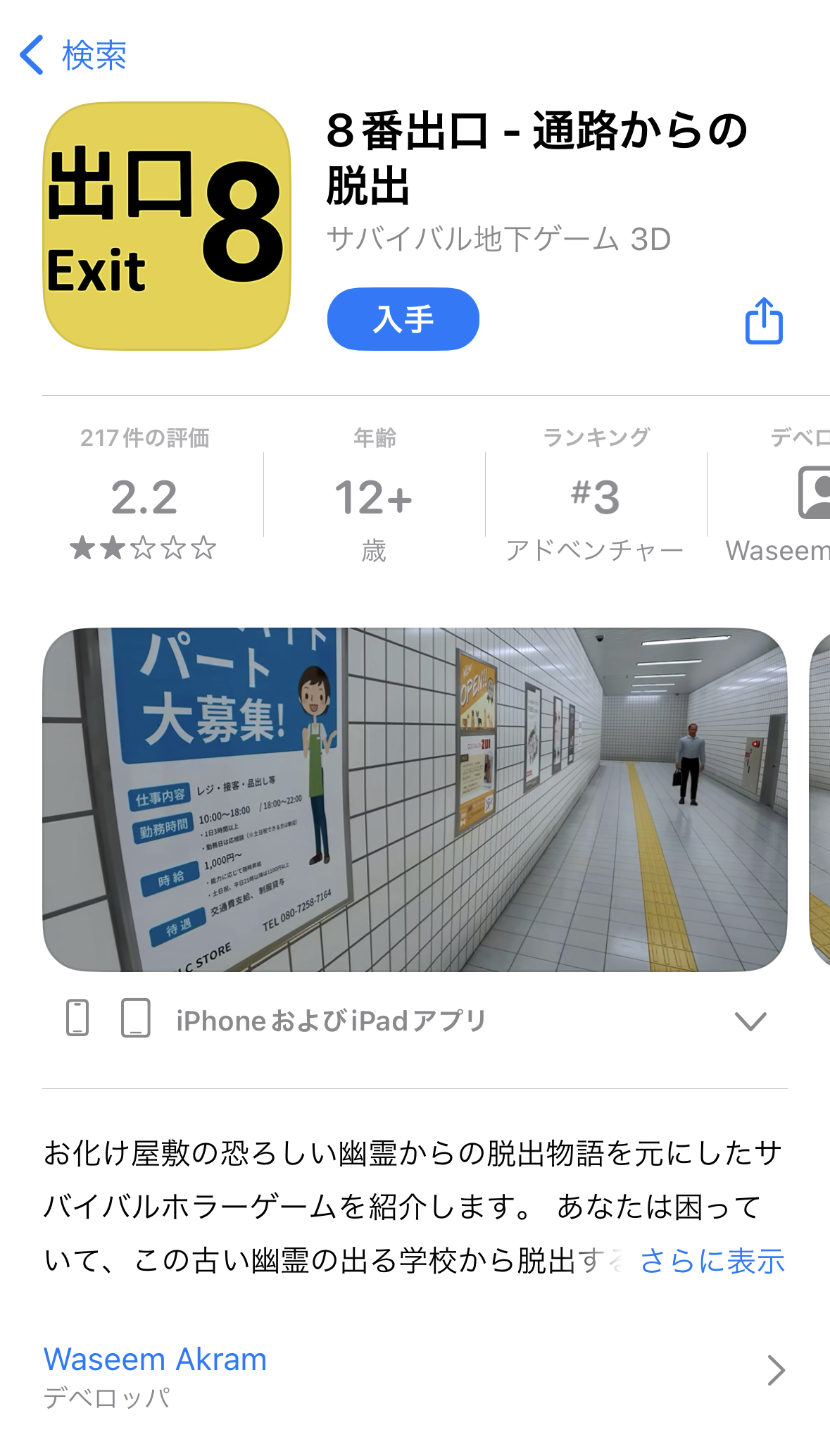Open the 217件の評価 ratings section
830x1456 pixels.
pyautogui.click(x=144, y=495)
